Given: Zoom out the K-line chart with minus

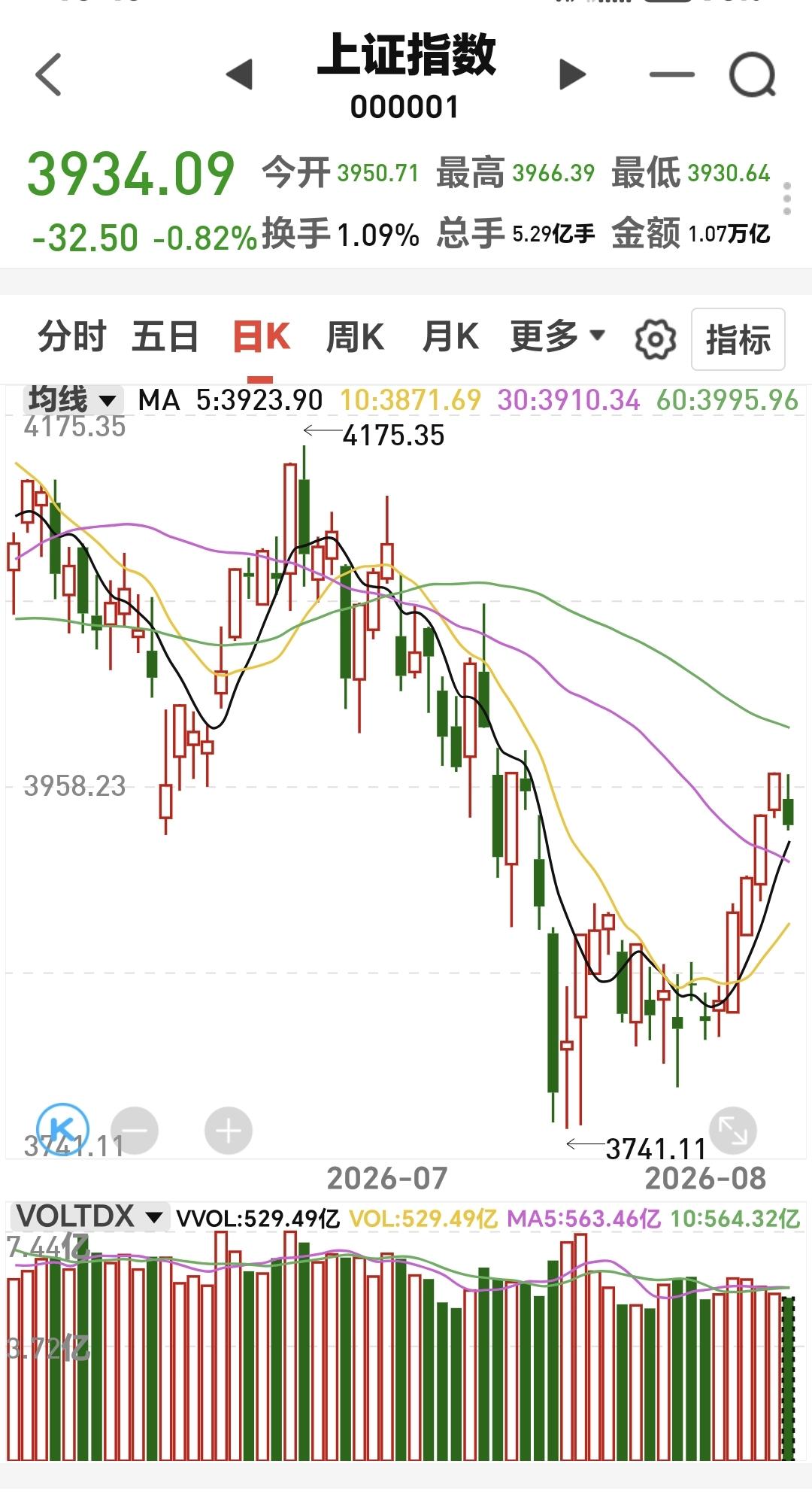Looking at the screenshot, I should (x=135, y=1130).
